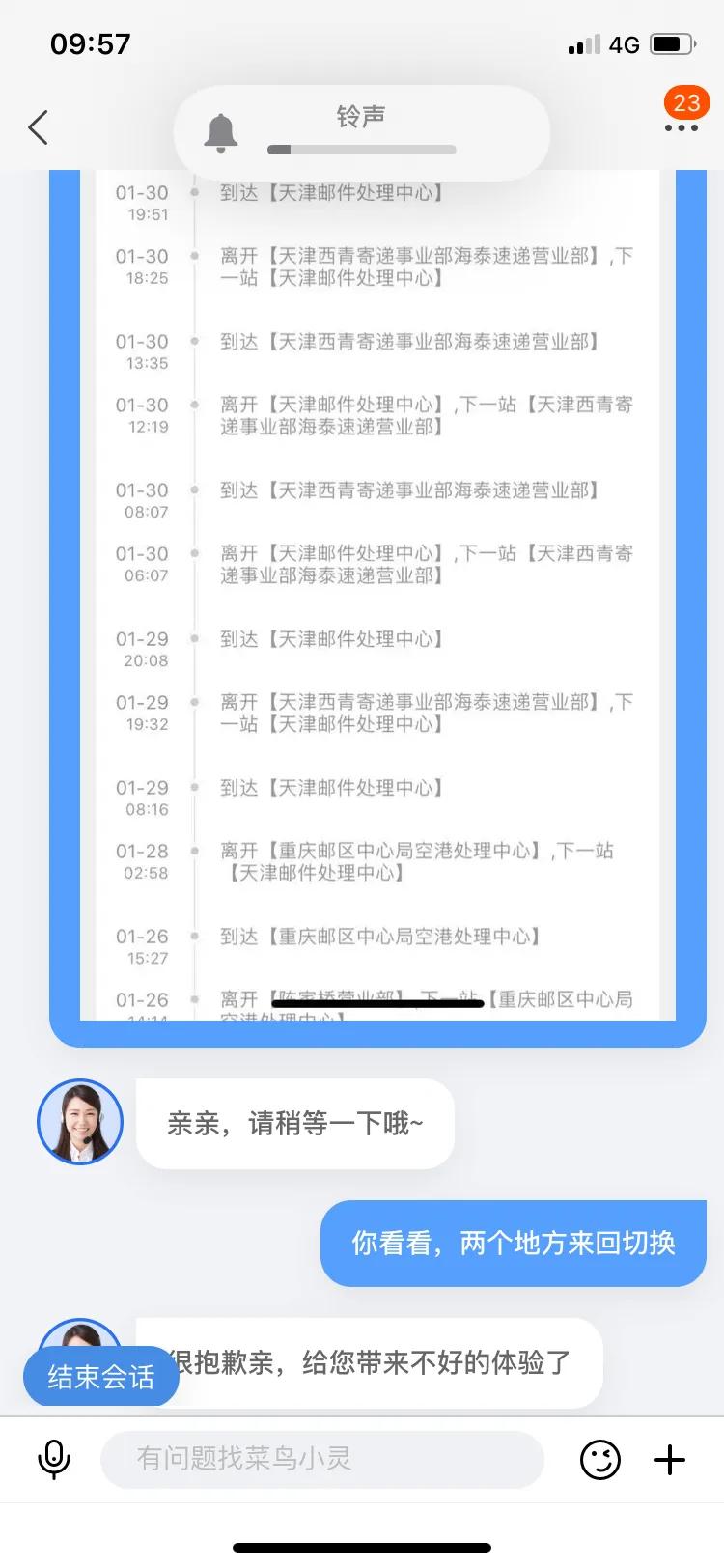This screenshot has width=724, height=1568.
Task: Select the 结束会话 end session button
Action: click(x=100, y=1378)
